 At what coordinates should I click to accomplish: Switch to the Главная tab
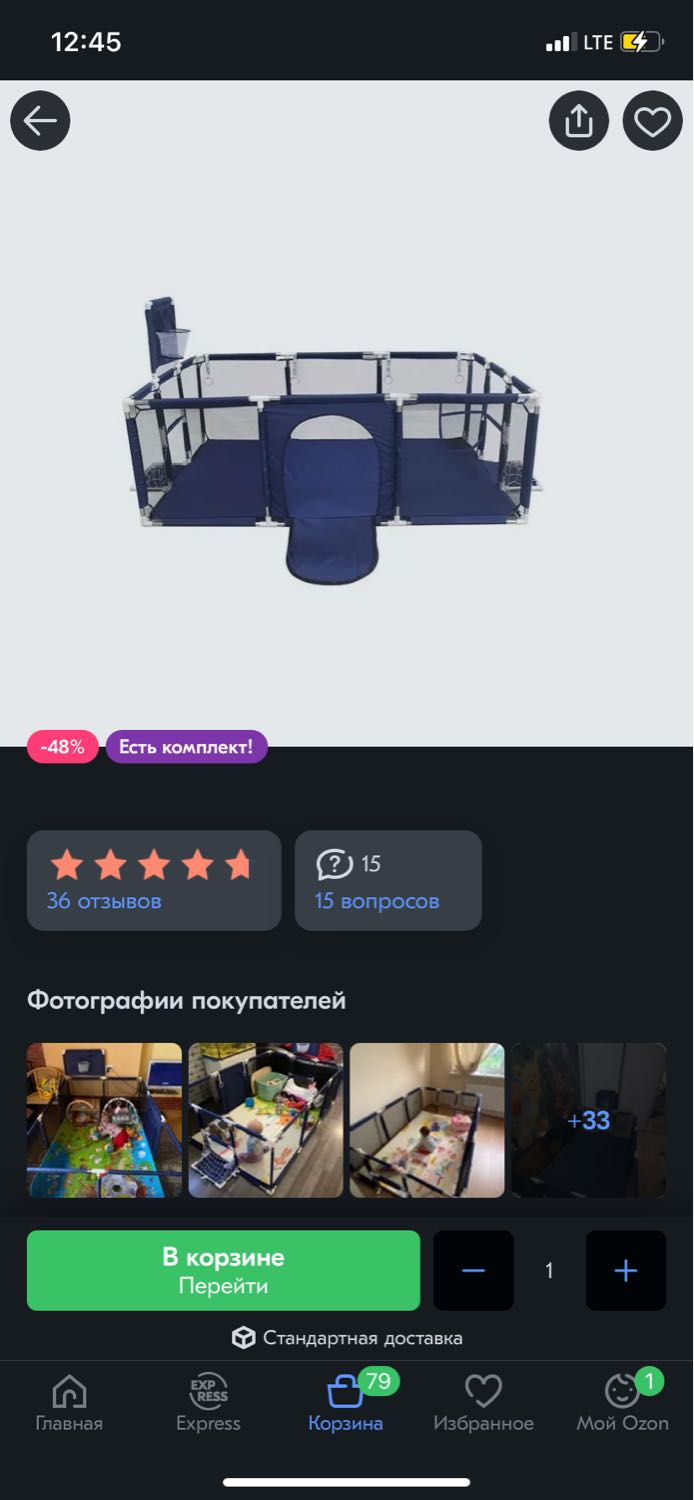(69, 1404)
